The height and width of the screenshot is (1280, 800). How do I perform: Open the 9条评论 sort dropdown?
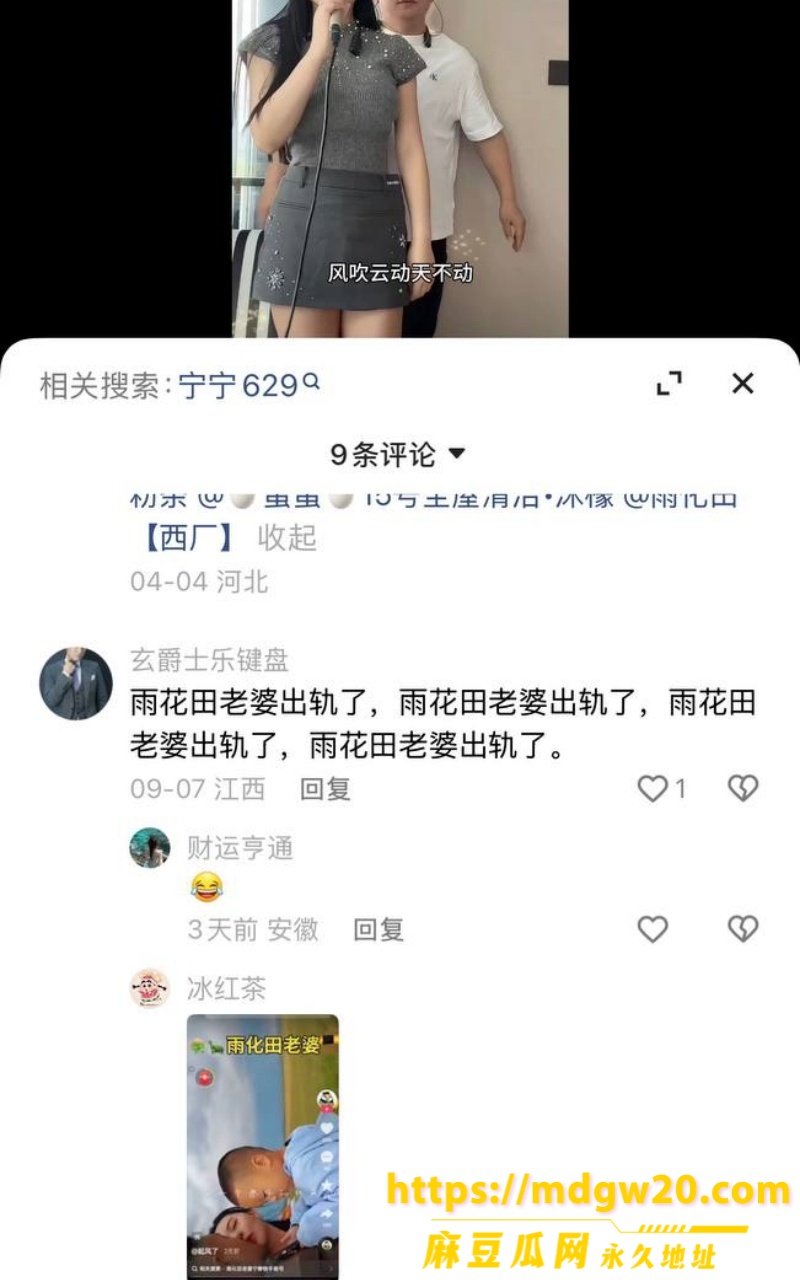point(398,455)
